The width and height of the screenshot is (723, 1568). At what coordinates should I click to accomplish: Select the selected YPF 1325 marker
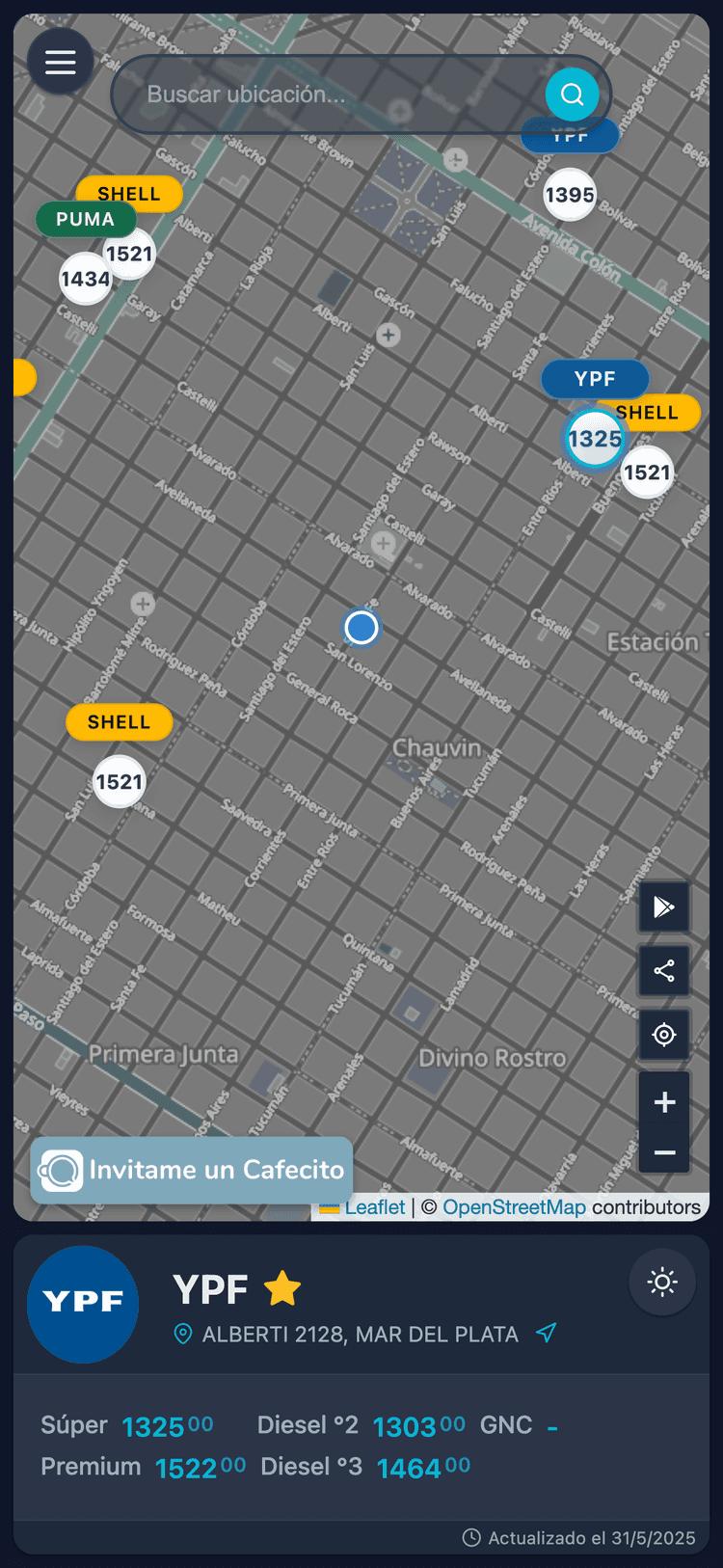pos(595,439)
